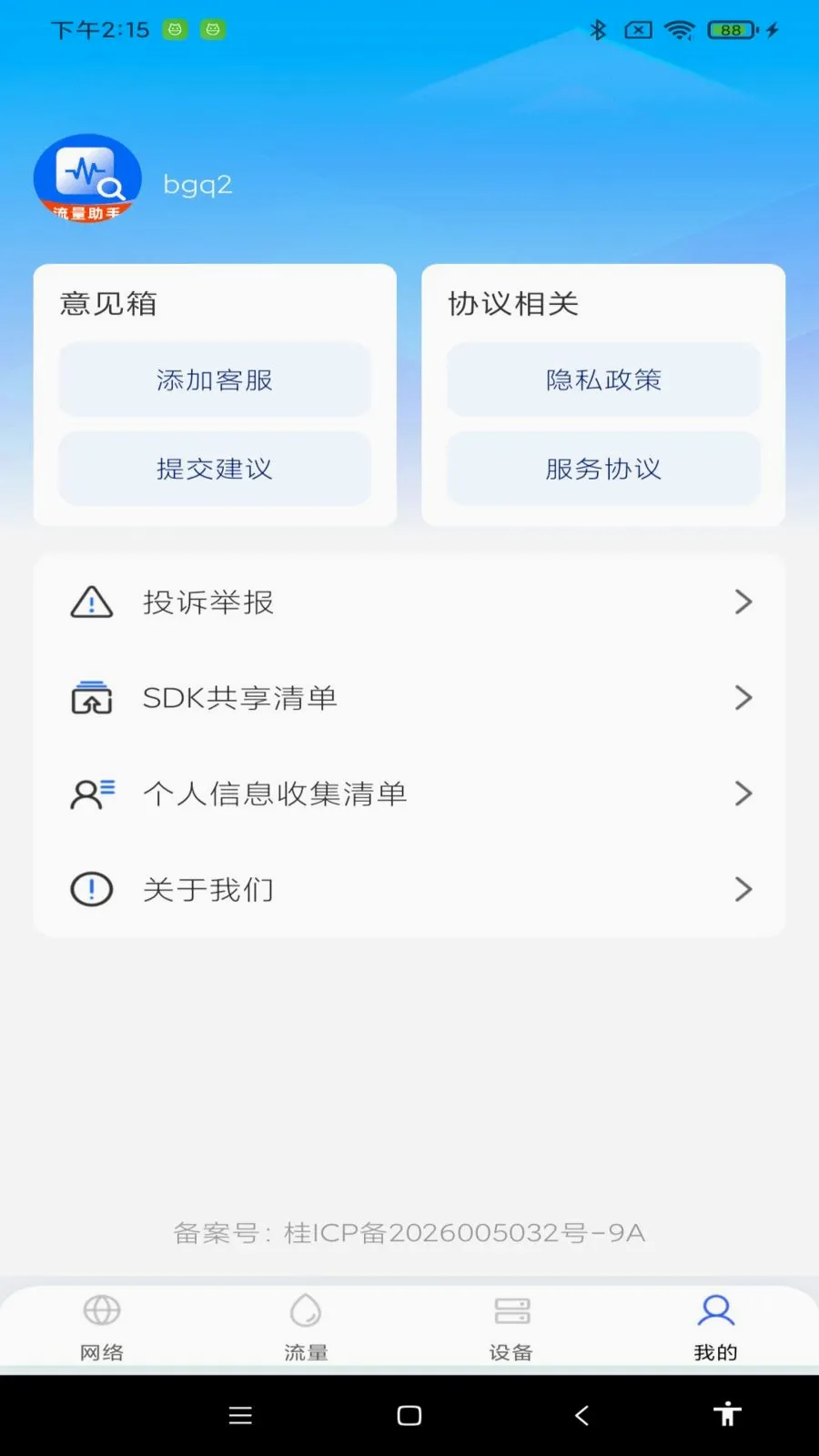Open 关于我们 about page
819x1456 pixels.
tap(409, 889)
